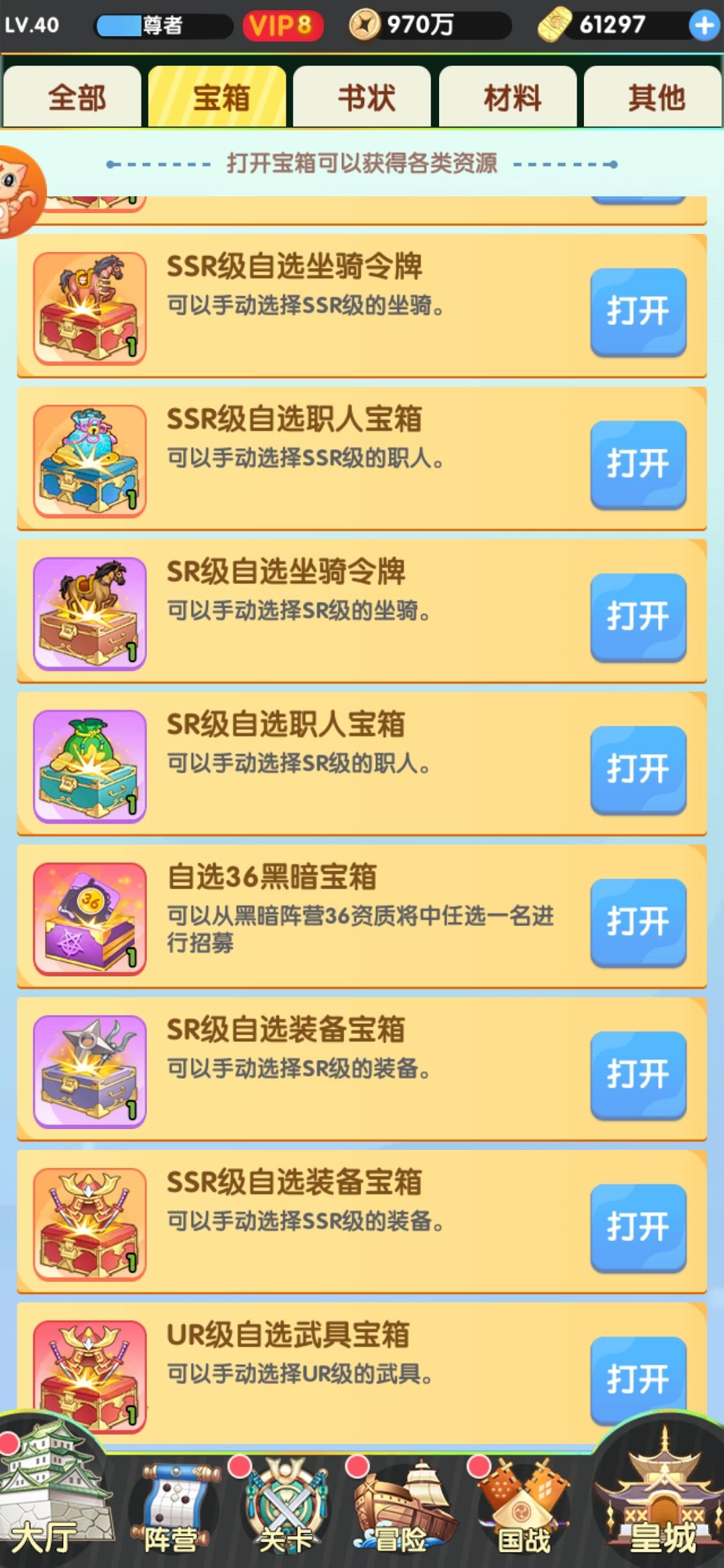Add more gold ingots with the plus icon

pyautogui.click(x=704, y=26)
